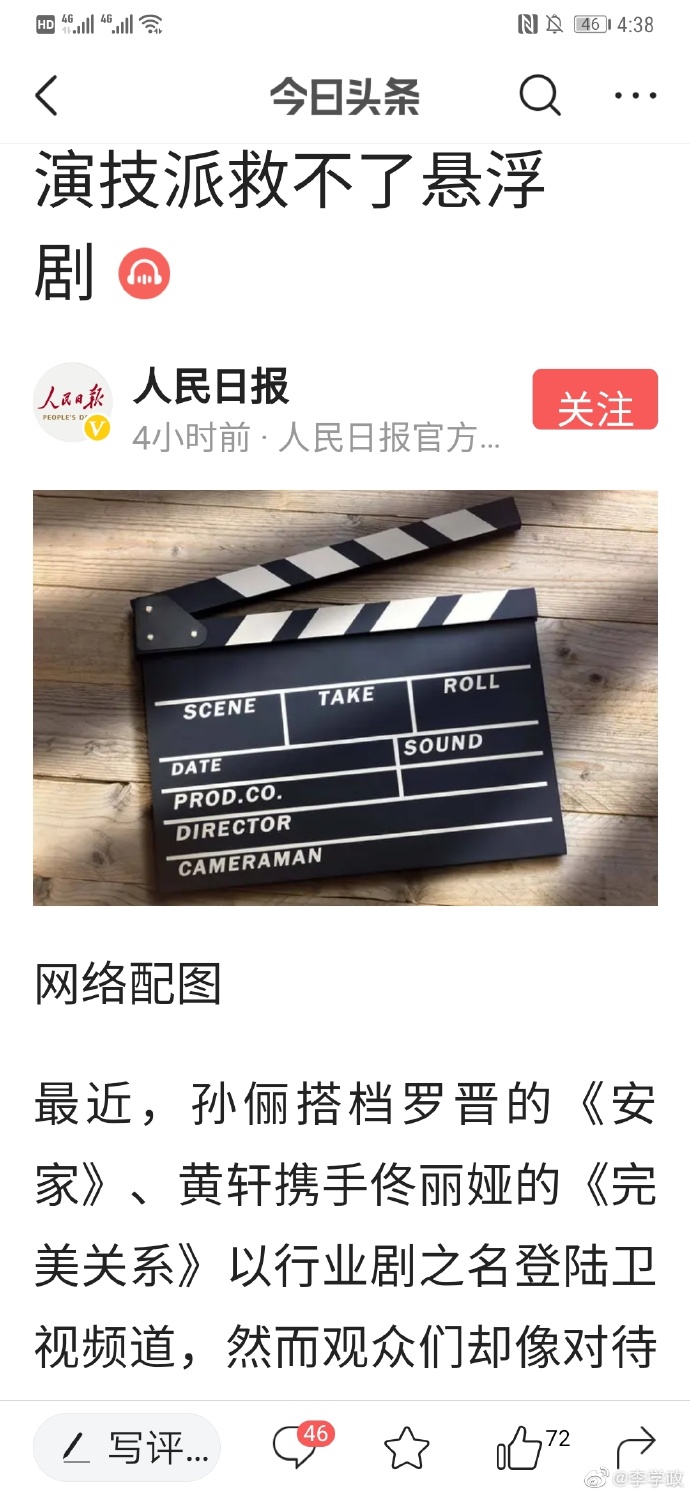Follow 人民日报 with the 关注 button
690x1495 pixels.
pyautogui.click(x=595, y=400)
